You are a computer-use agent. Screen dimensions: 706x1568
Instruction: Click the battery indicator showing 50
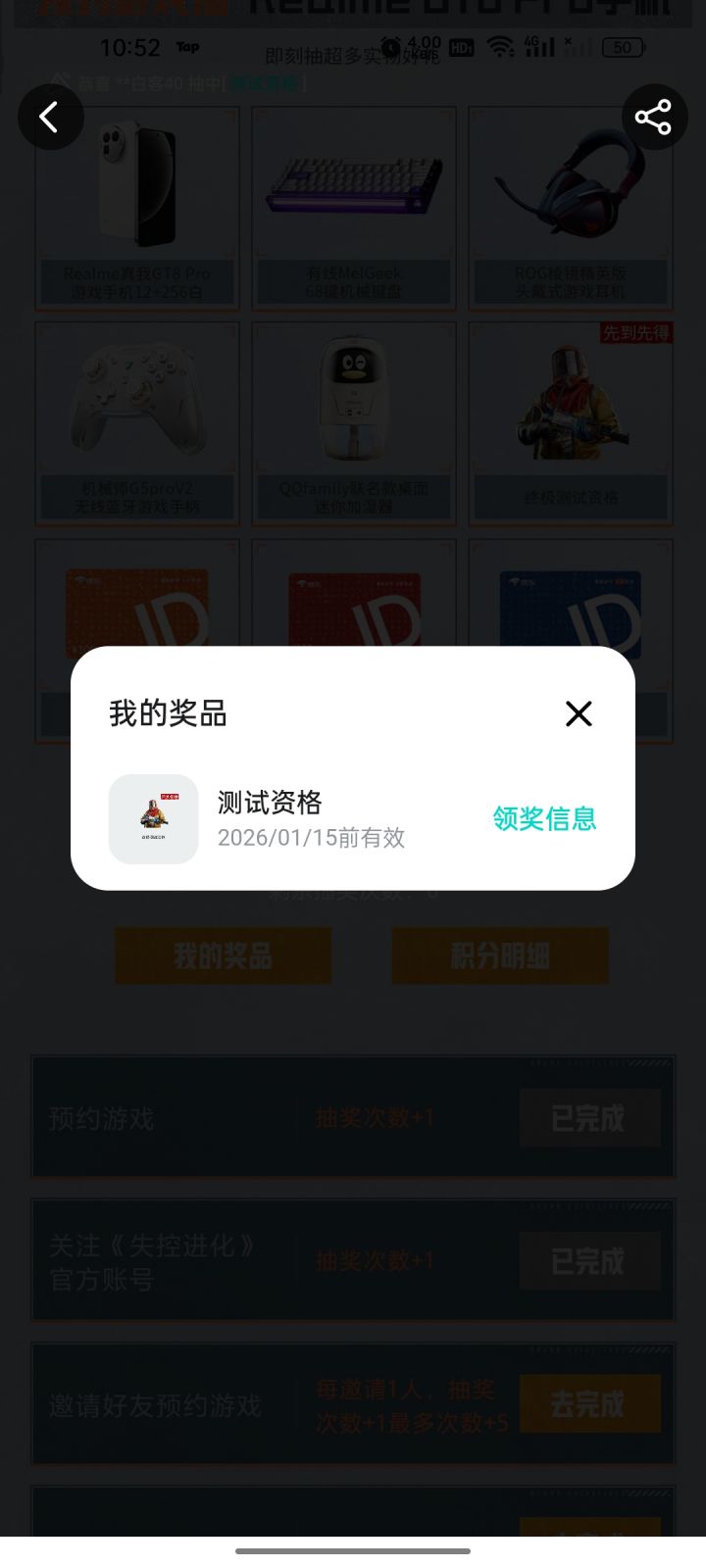tap(622, 47)
